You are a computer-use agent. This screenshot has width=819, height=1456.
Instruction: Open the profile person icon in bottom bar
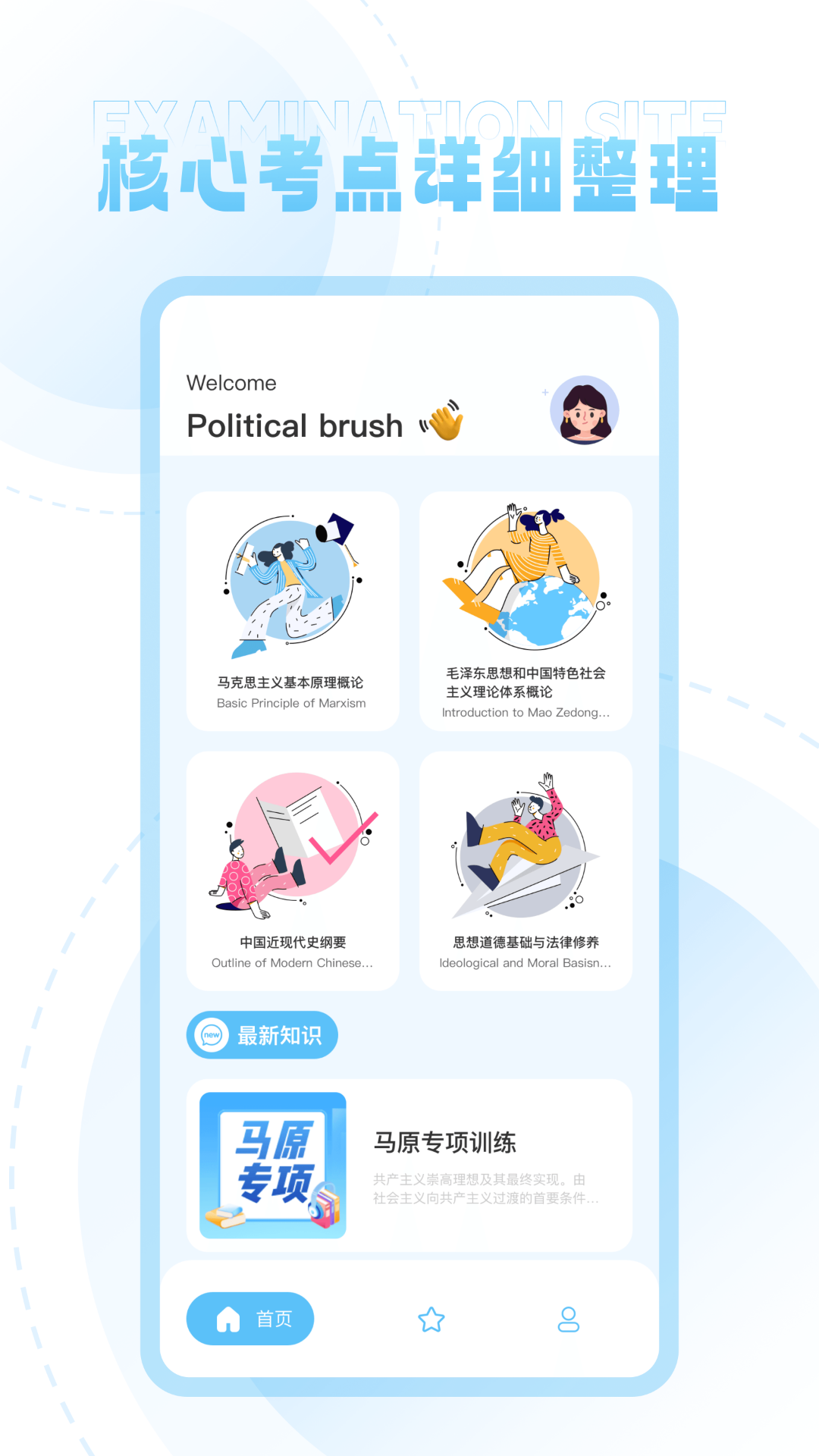[568, 1317]
